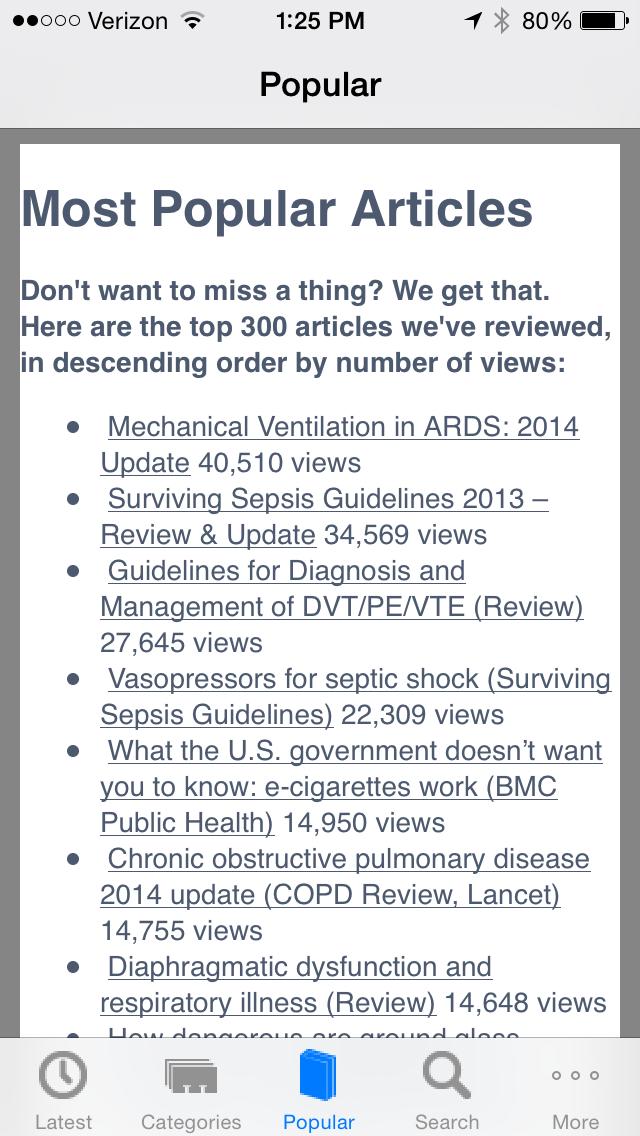Open Diaphragmatic dysfunction and respiratory illness review

(299, 968)
